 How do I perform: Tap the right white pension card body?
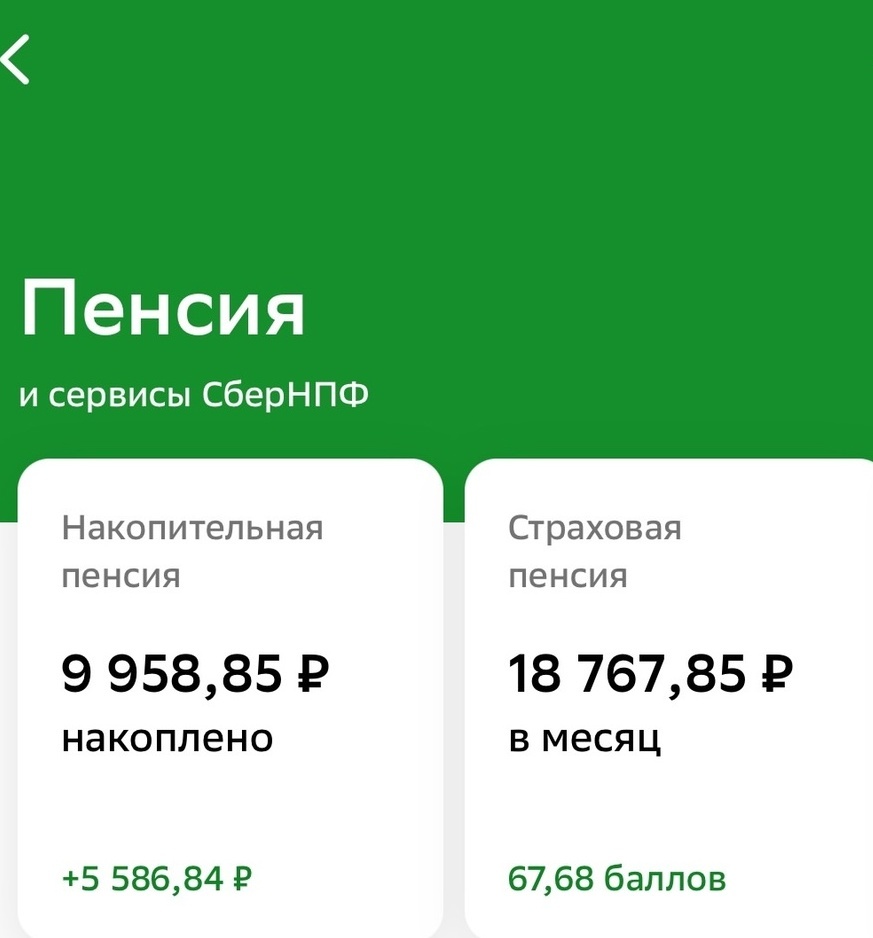point(670,790)
